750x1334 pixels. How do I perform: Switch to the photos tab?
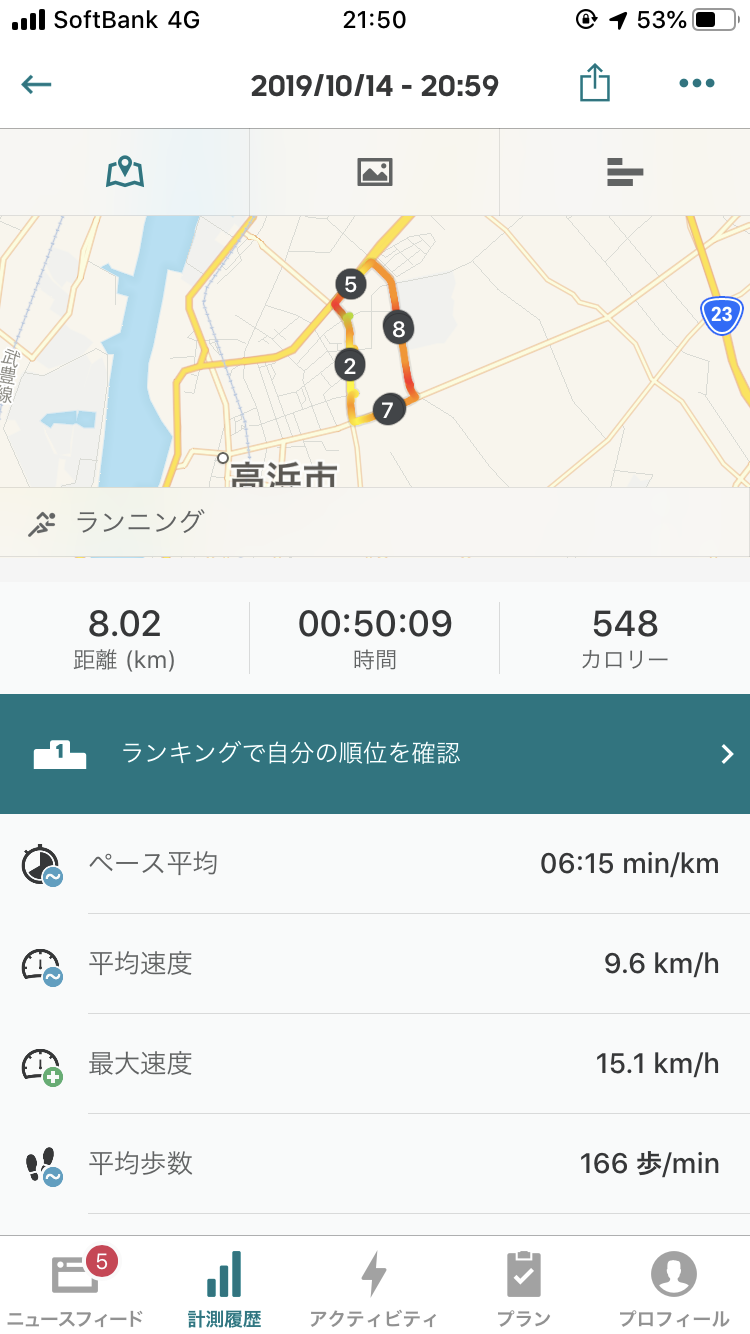[374, 172]
